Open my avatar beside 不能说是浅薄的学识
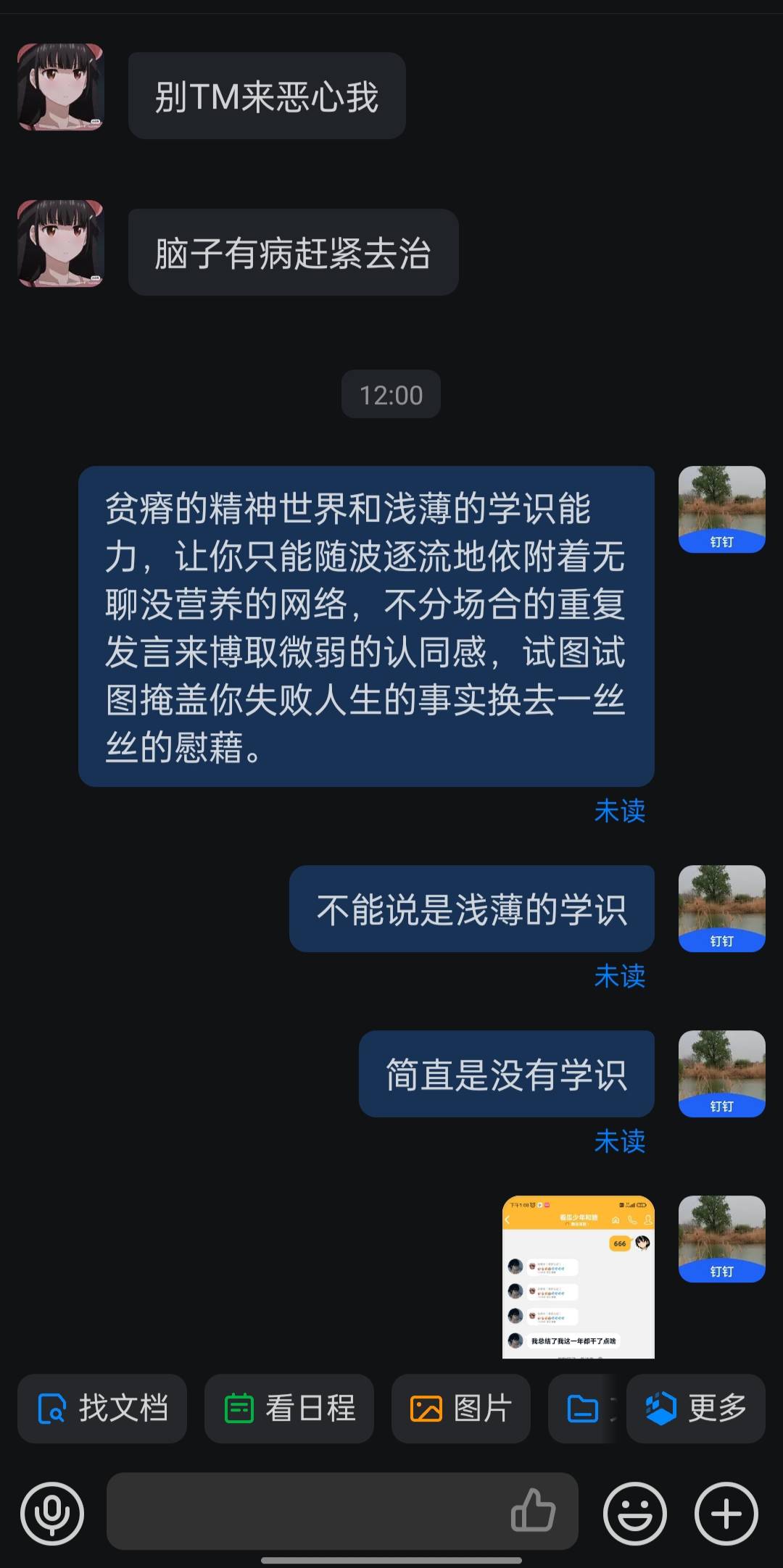The image size is (783, 1568). click(721, 908)
